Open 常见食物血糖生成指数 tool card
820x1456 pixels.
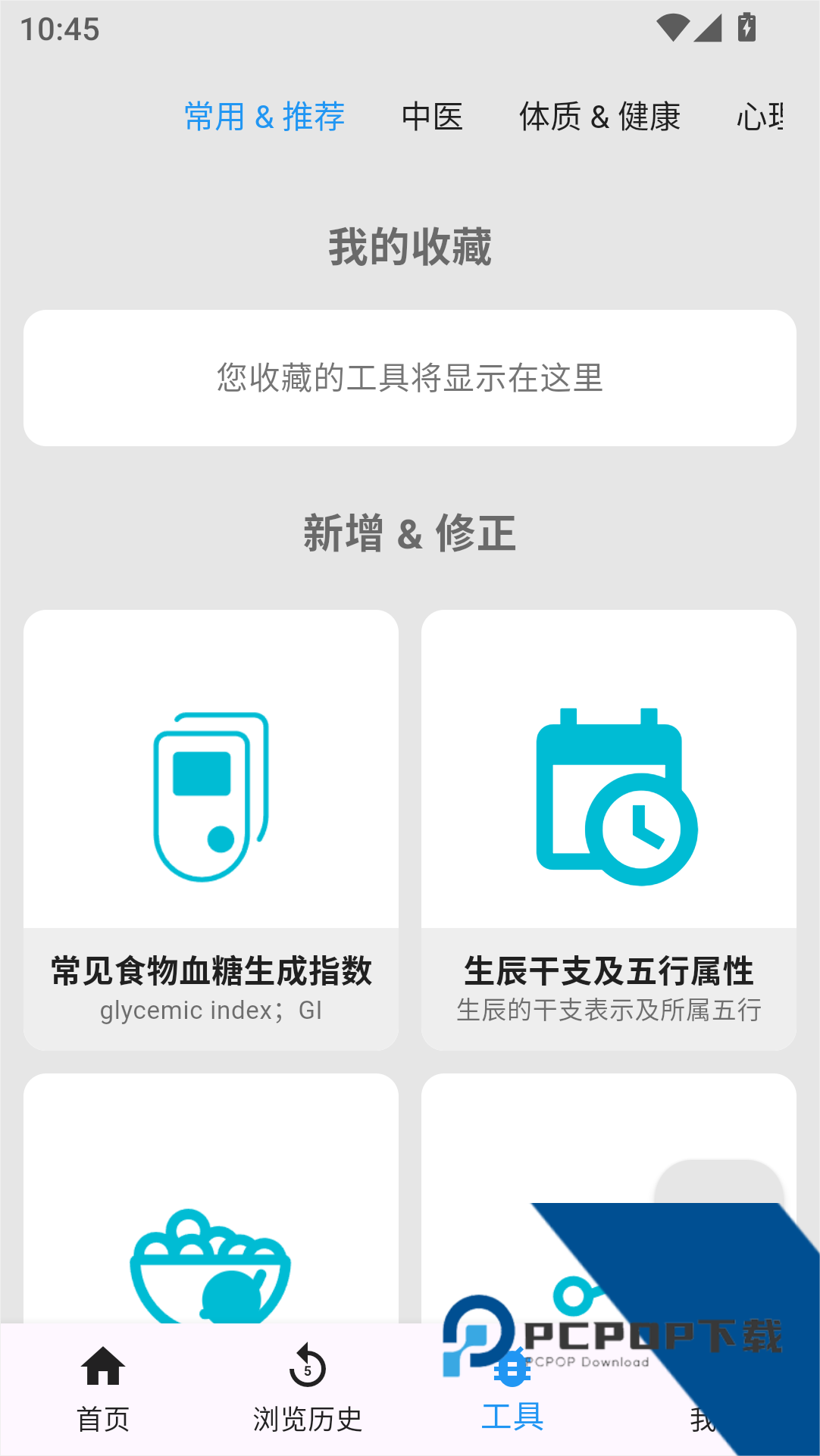tap(211, 830)
